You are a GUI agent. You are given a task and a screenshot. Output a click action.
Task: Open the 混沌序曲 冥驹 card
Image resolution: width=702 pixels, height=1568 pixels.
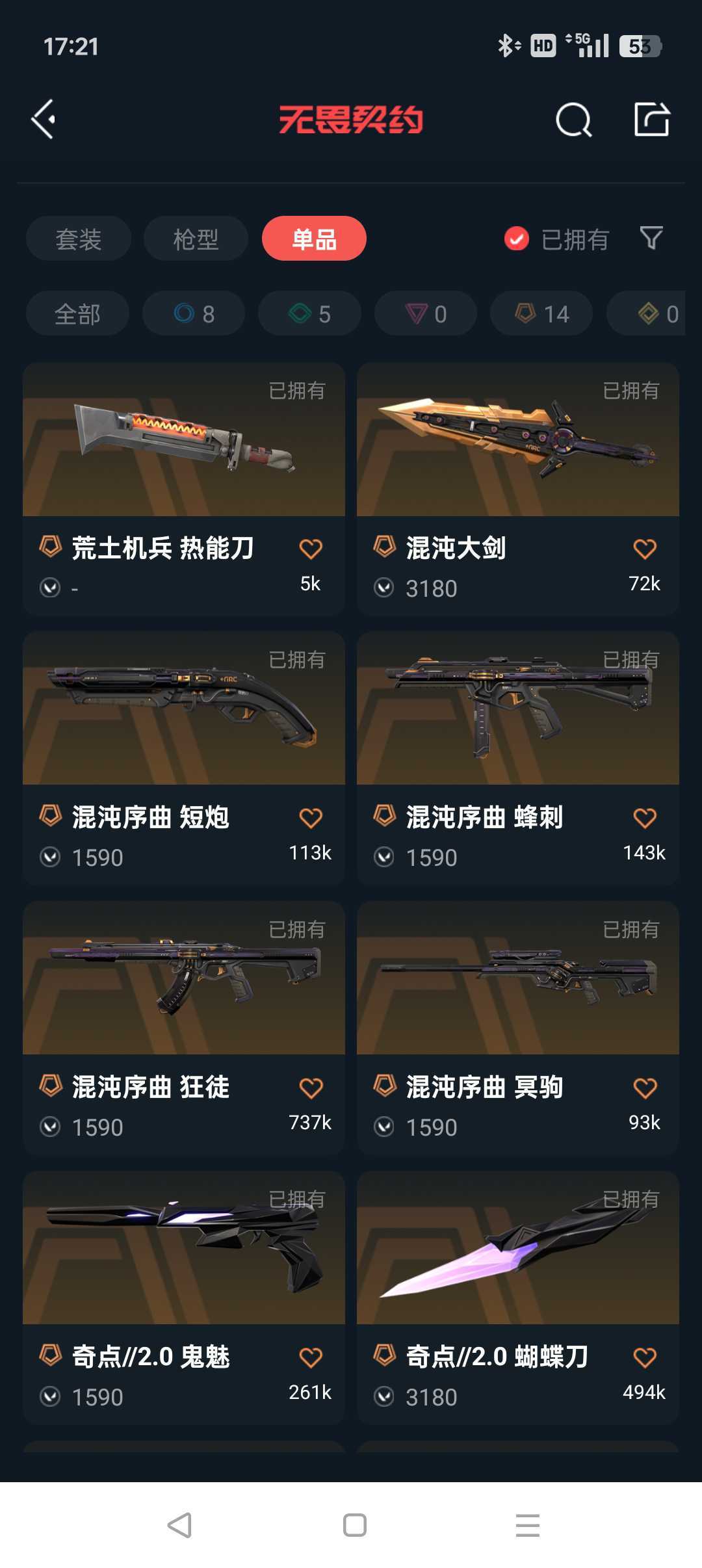pos(518,1028)
